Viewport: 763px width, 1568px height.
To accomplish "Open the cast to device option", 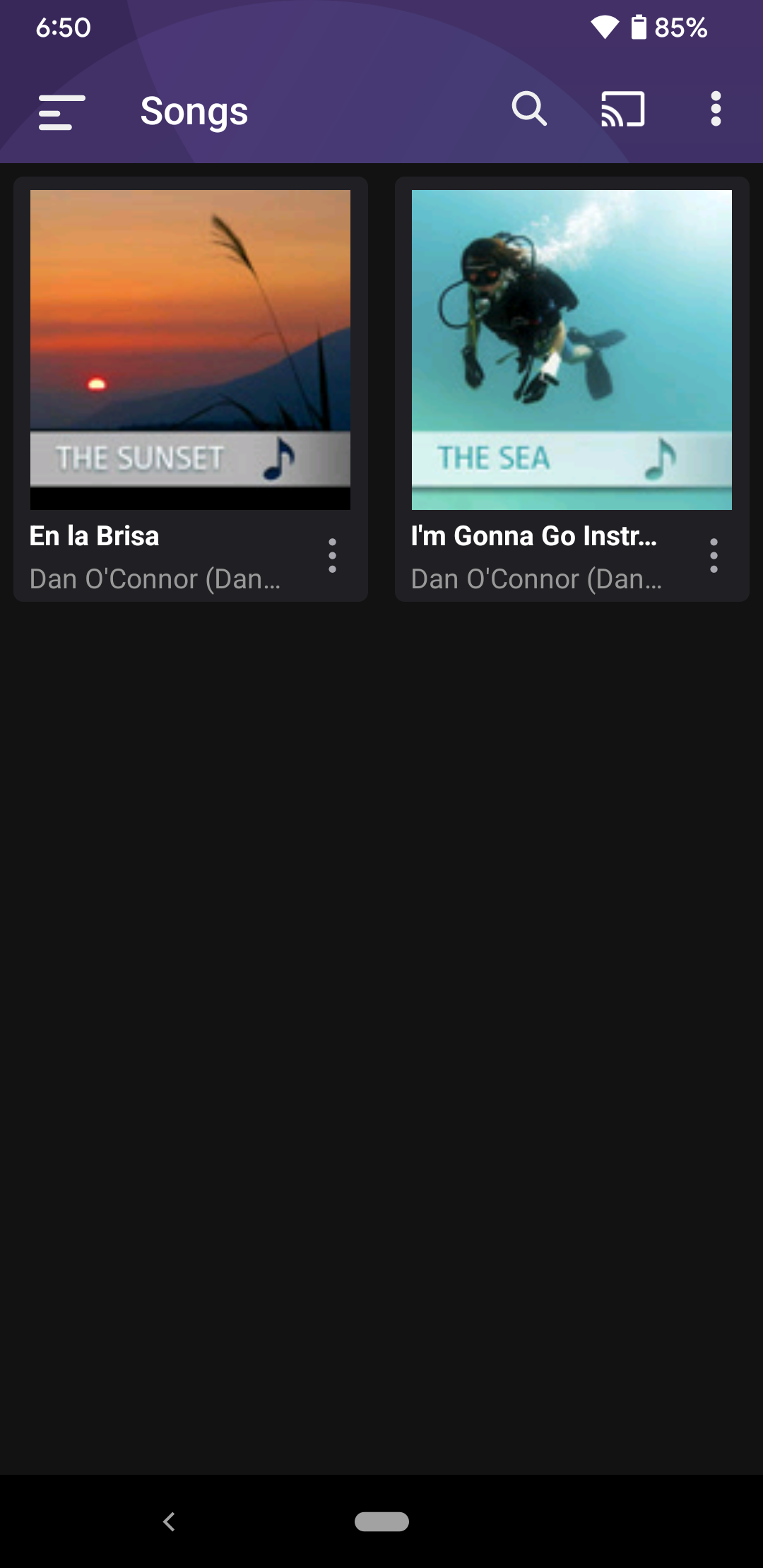I will click(x=622, y=109).
